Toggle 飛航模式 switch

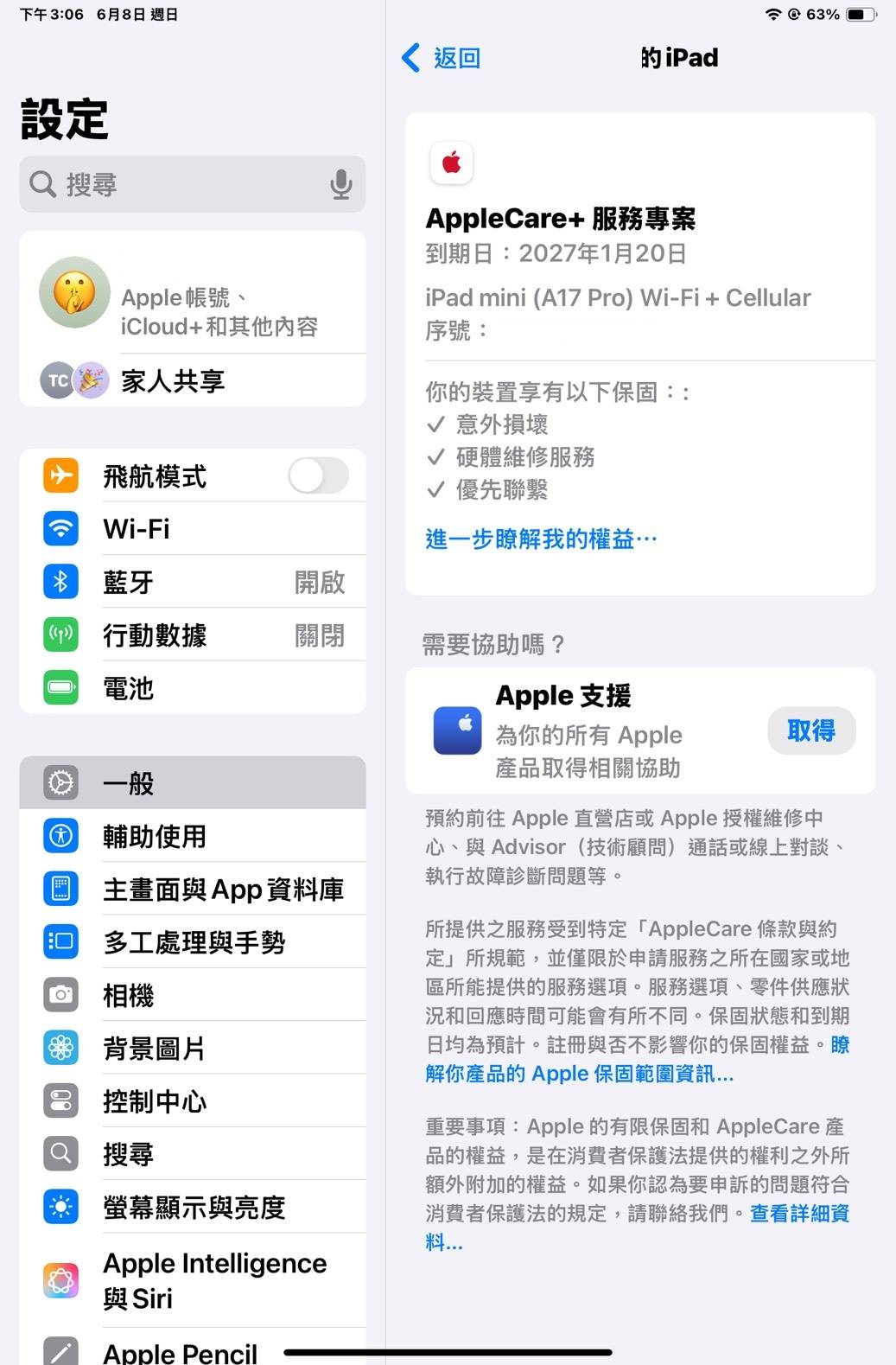(318, 475)
